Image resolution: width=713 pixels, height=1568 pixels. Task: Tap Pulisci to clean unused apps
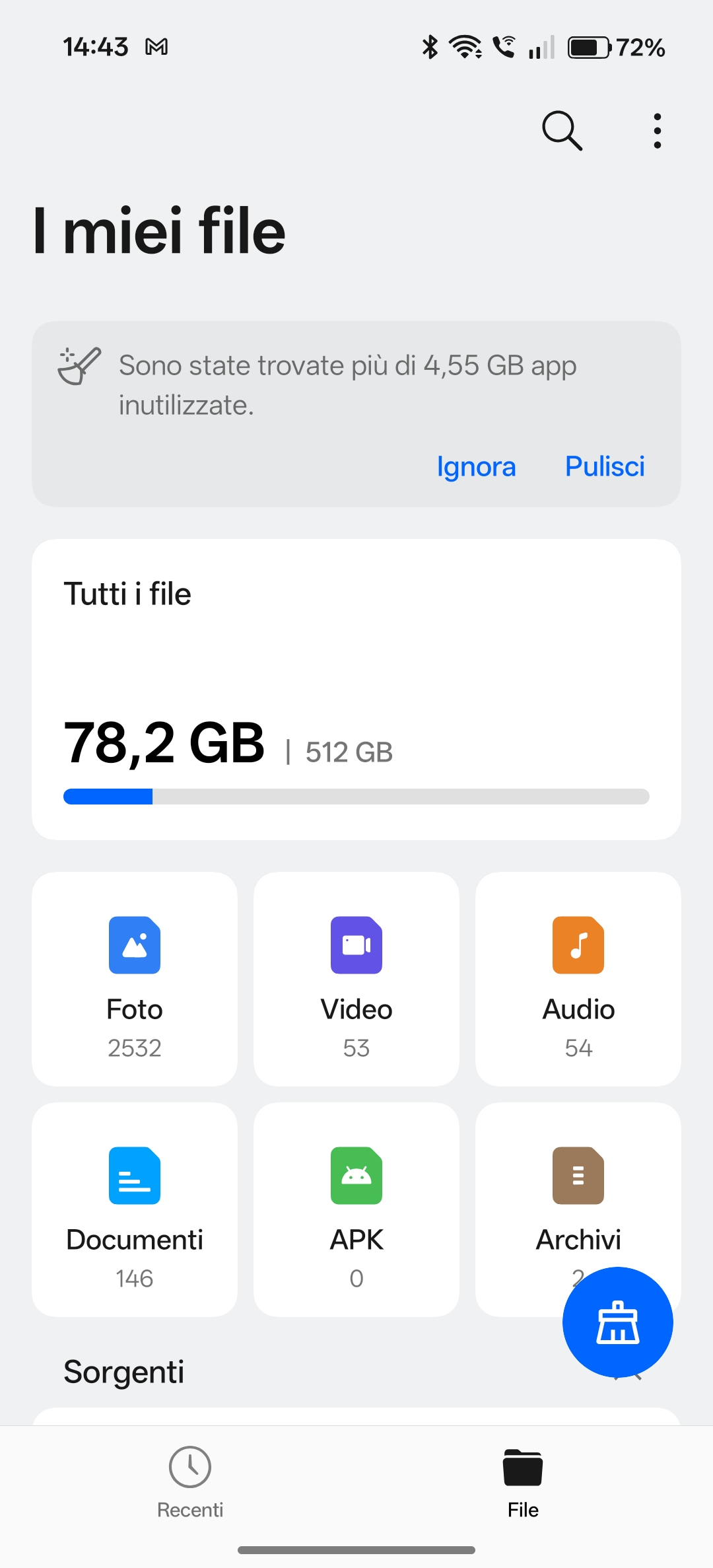(x=605, y=466)
